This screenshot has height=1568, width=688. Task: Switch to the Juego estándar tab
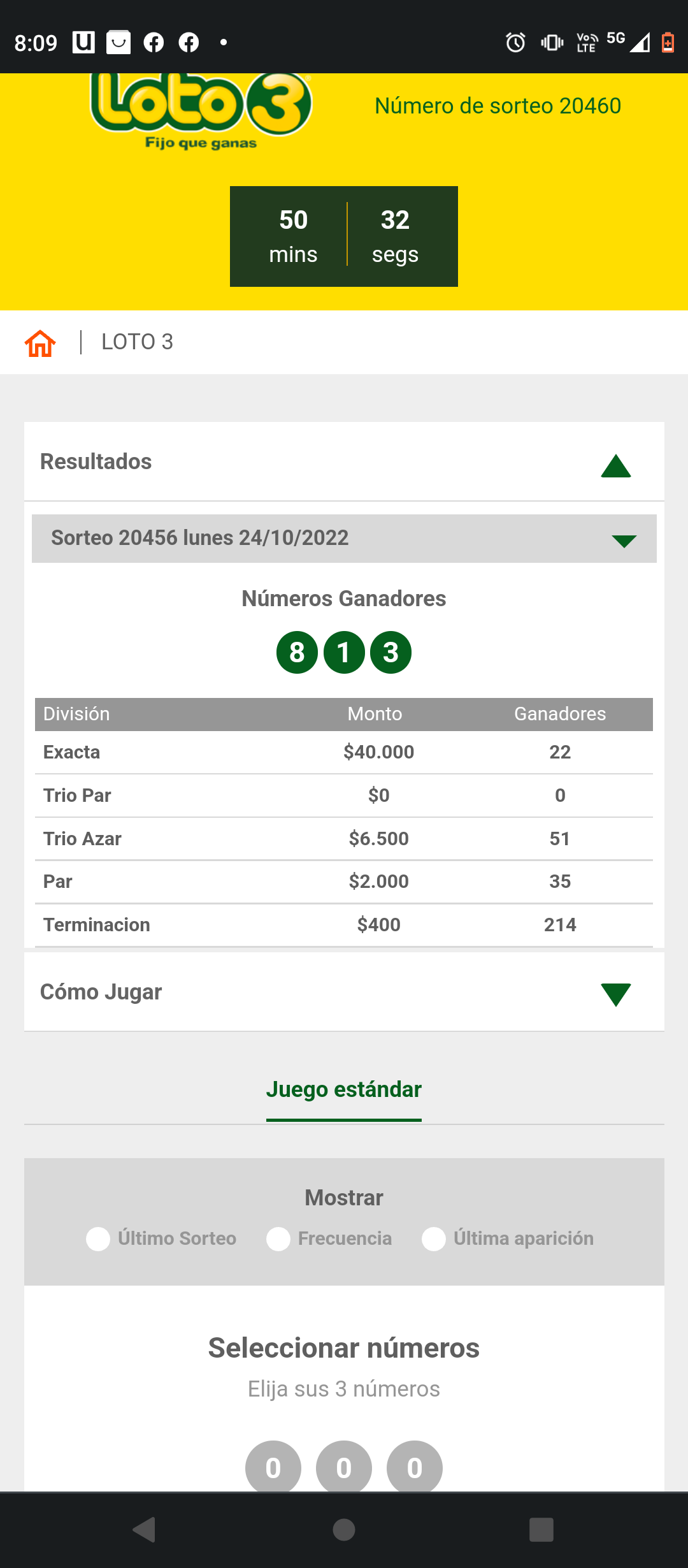click(x=344, y=1090)
